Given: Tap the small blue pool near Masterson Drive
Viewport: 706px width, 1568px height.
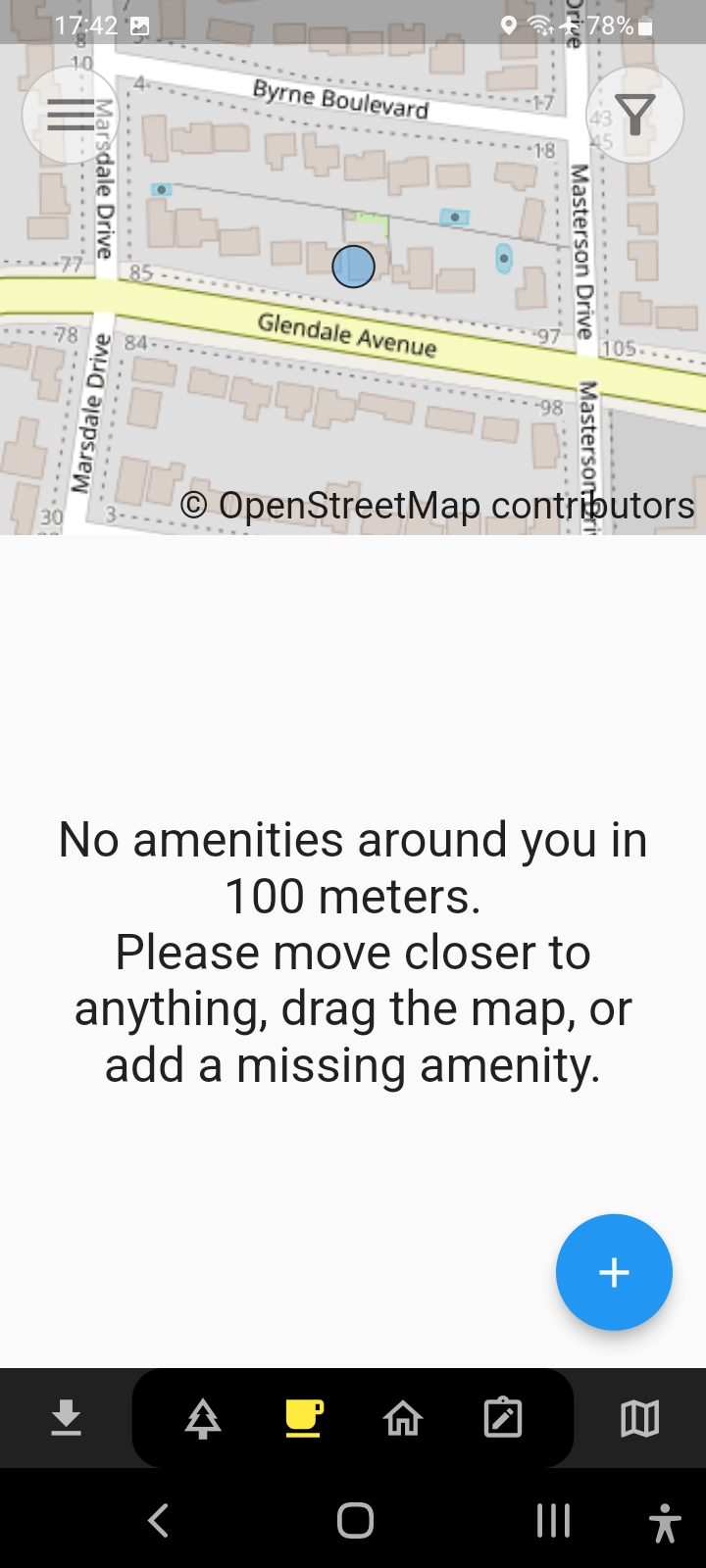Looking at the screenshot, I should pyautogui.click(x=503, y=257).
